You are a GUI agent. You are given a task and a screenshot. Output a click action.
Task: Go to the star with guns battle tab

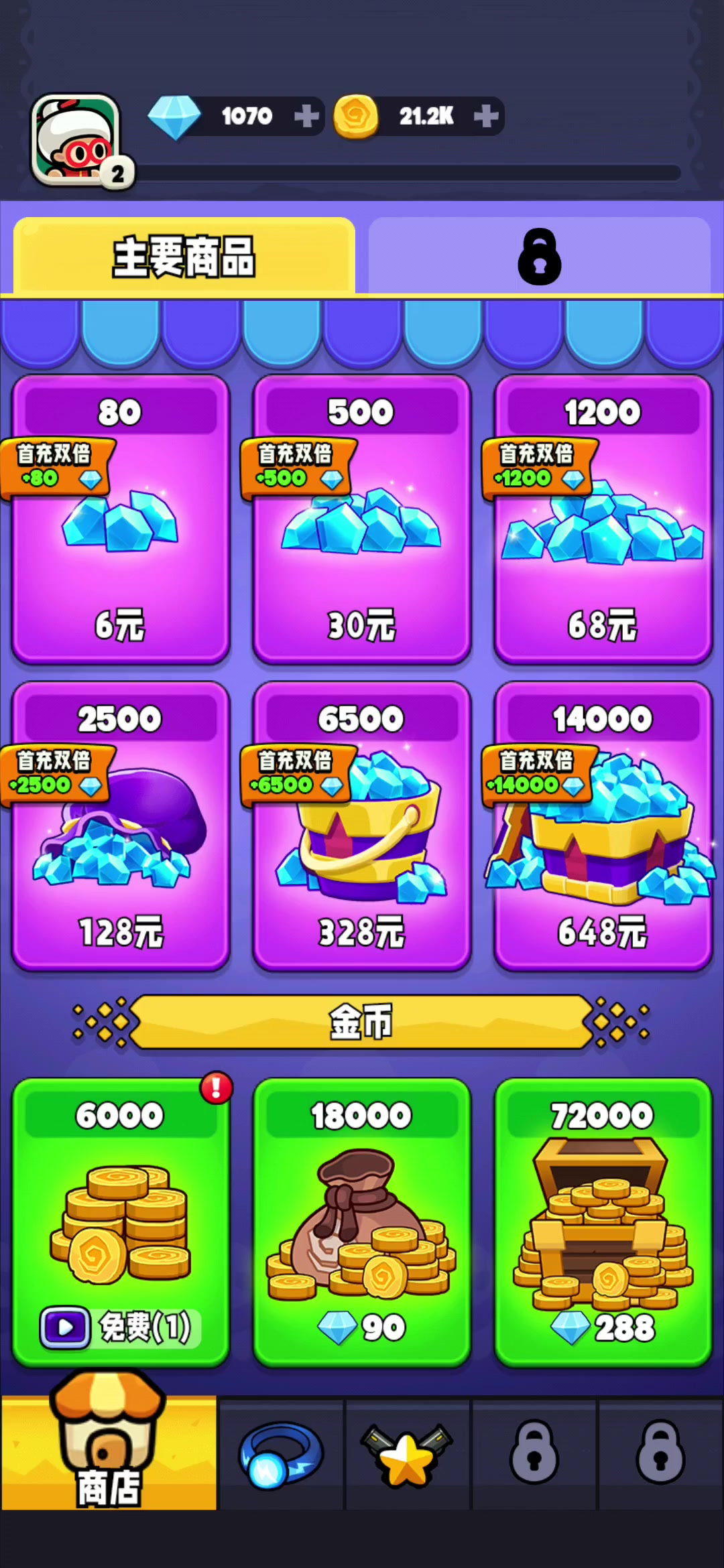click(x=408, y=1454)
